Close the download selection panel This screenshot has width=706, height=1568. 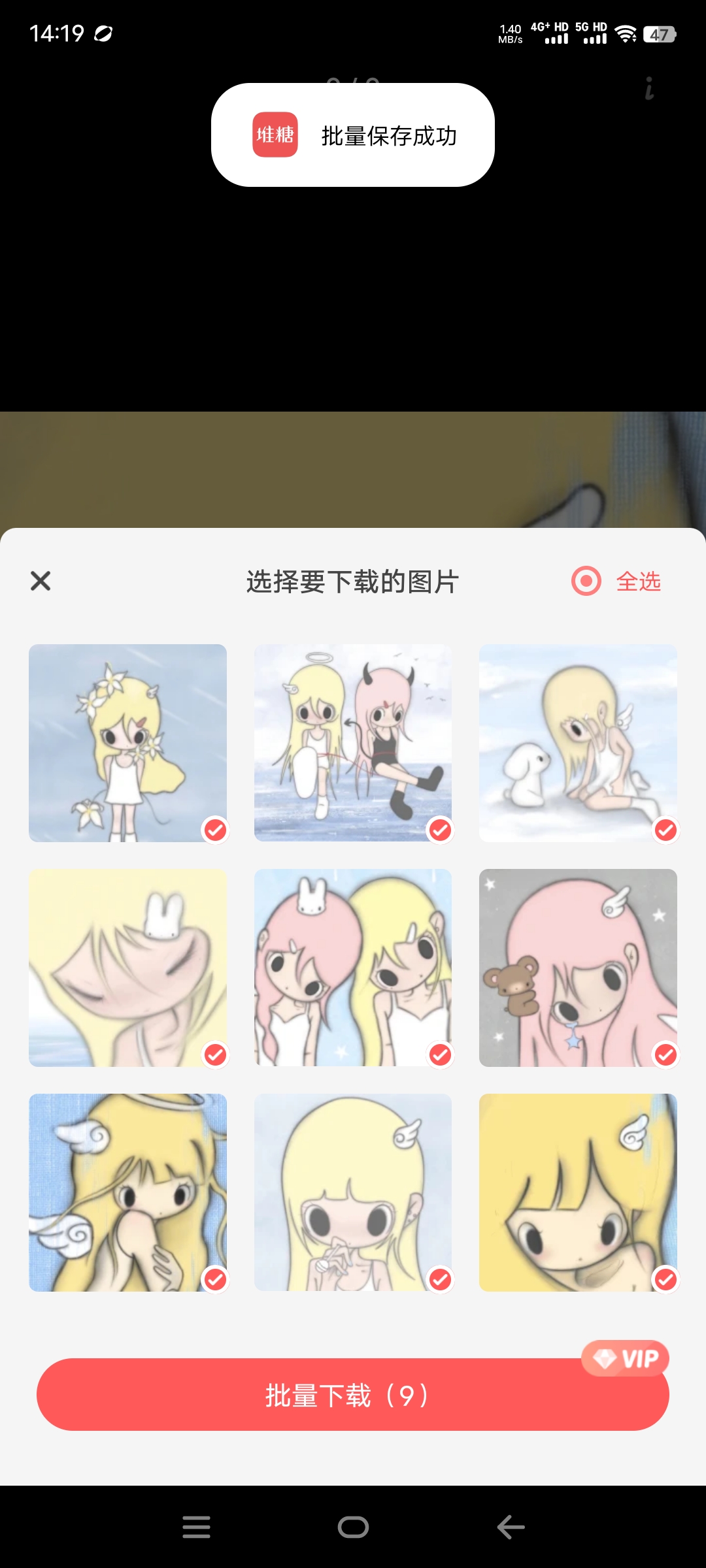[x=41, y=581]
